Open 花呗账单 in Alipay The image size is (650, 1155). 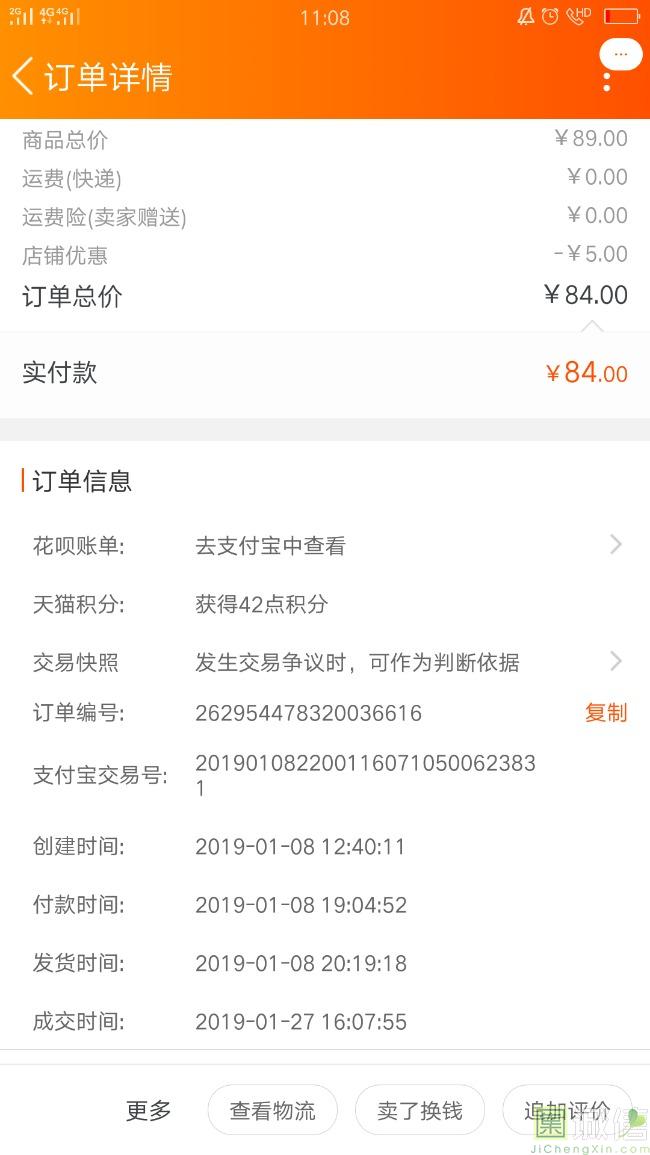(x=325, y=545)
